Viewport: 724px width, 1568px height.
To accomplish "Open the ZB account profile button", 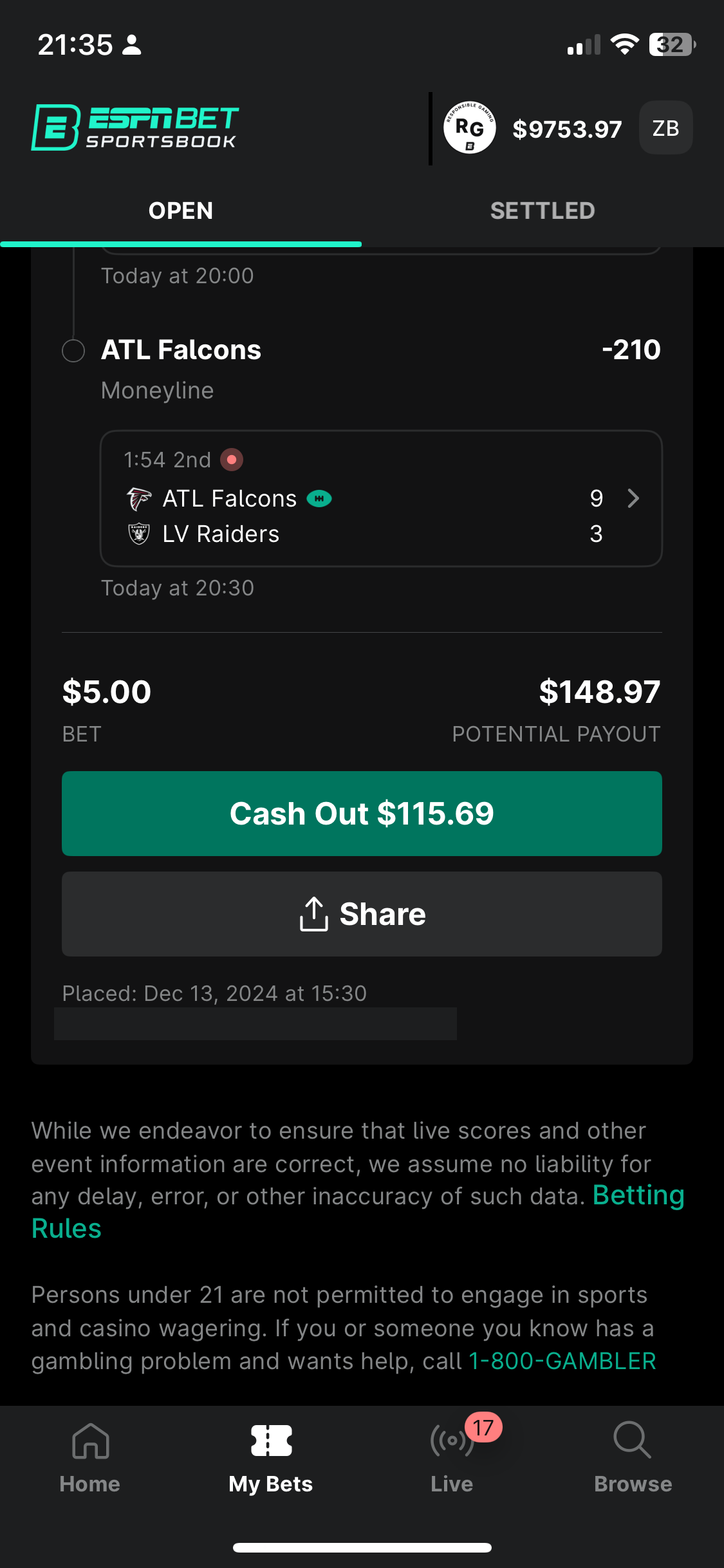I will coord(665,128).
